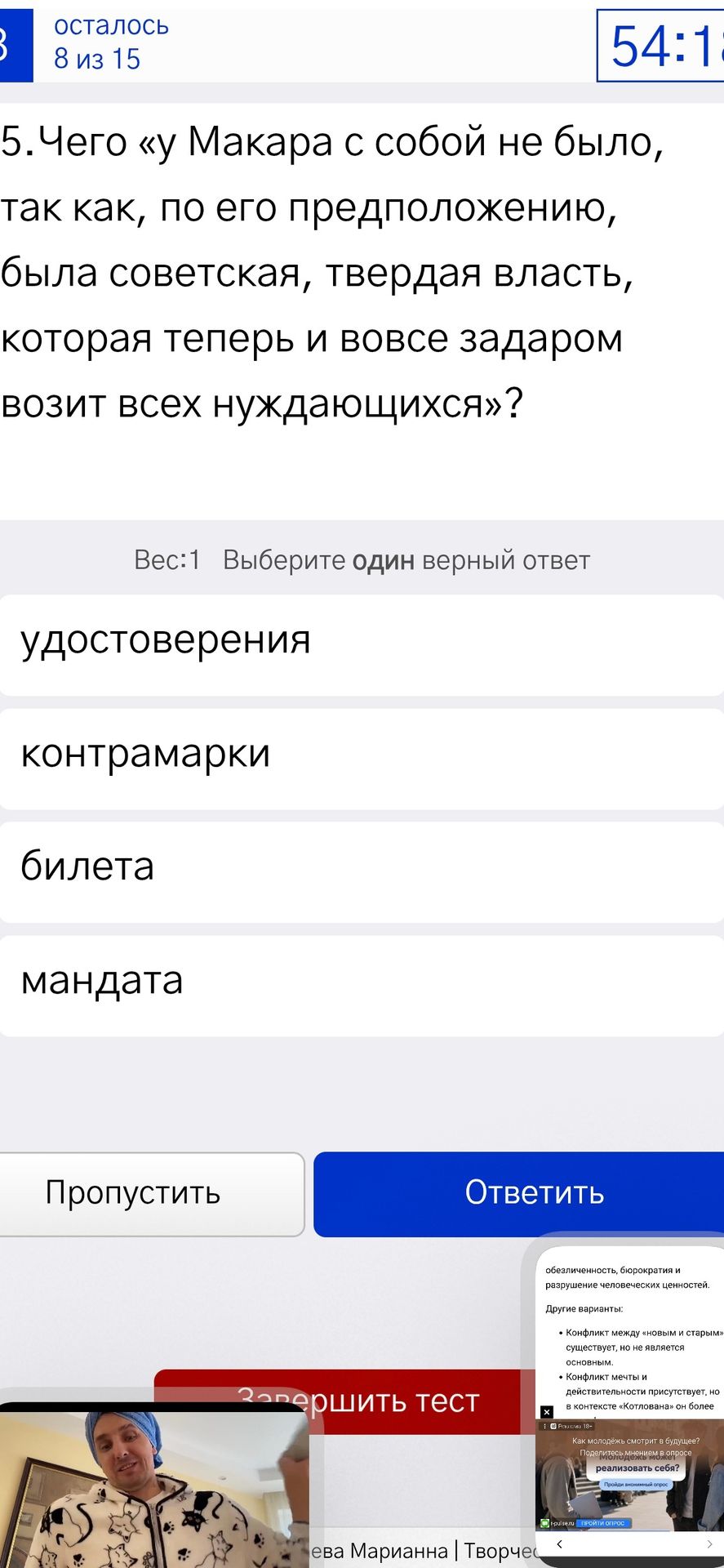The height and width of the screenshot is (1568, 724).
Task: Go back in the floating browser window
Action: pyautogui.click(x=559, y=1543)
